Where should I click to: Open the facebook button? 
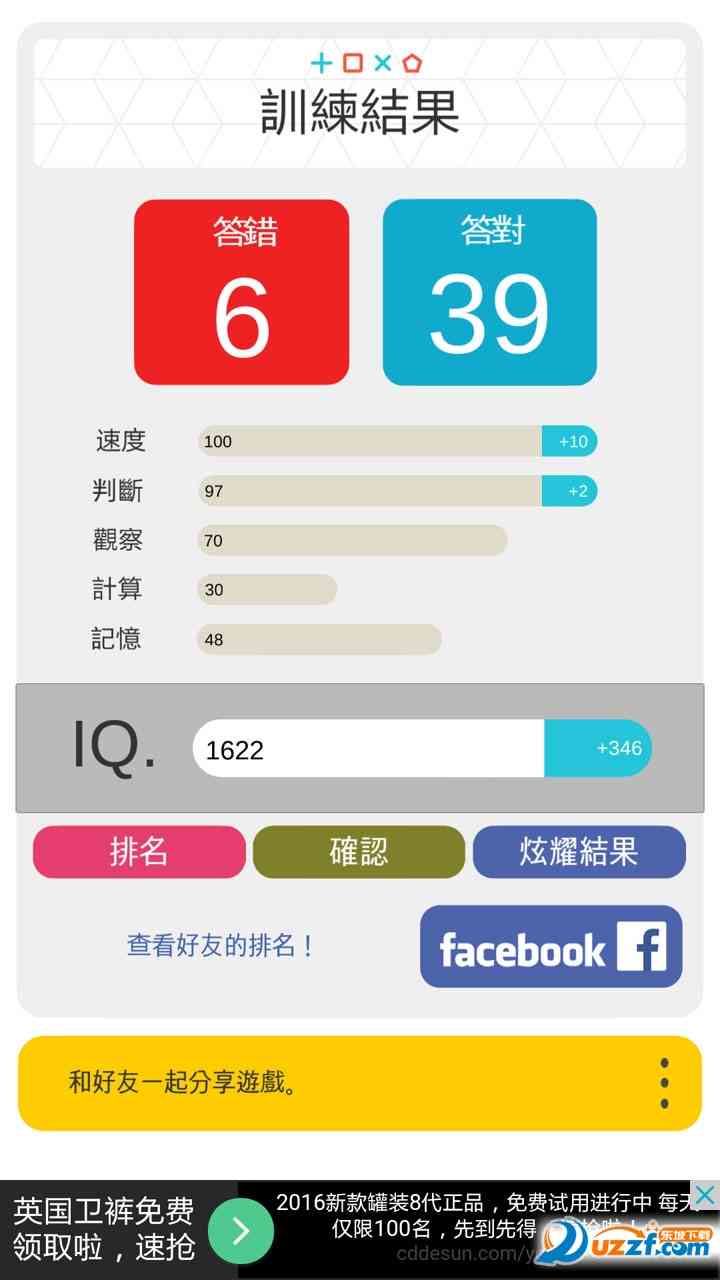[551, 947]
